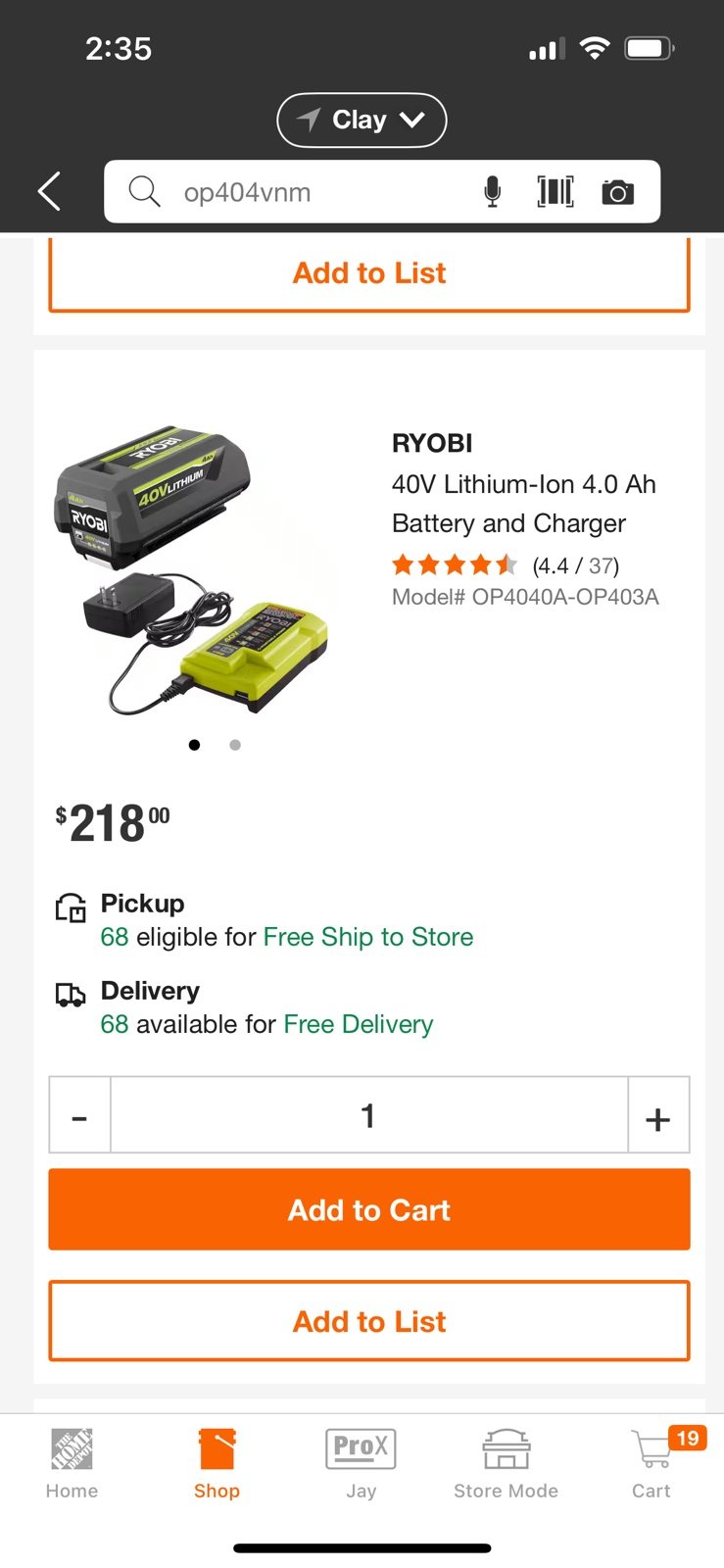Open the barcode scanner
724x1568 pixels.
tap(555, 192)
